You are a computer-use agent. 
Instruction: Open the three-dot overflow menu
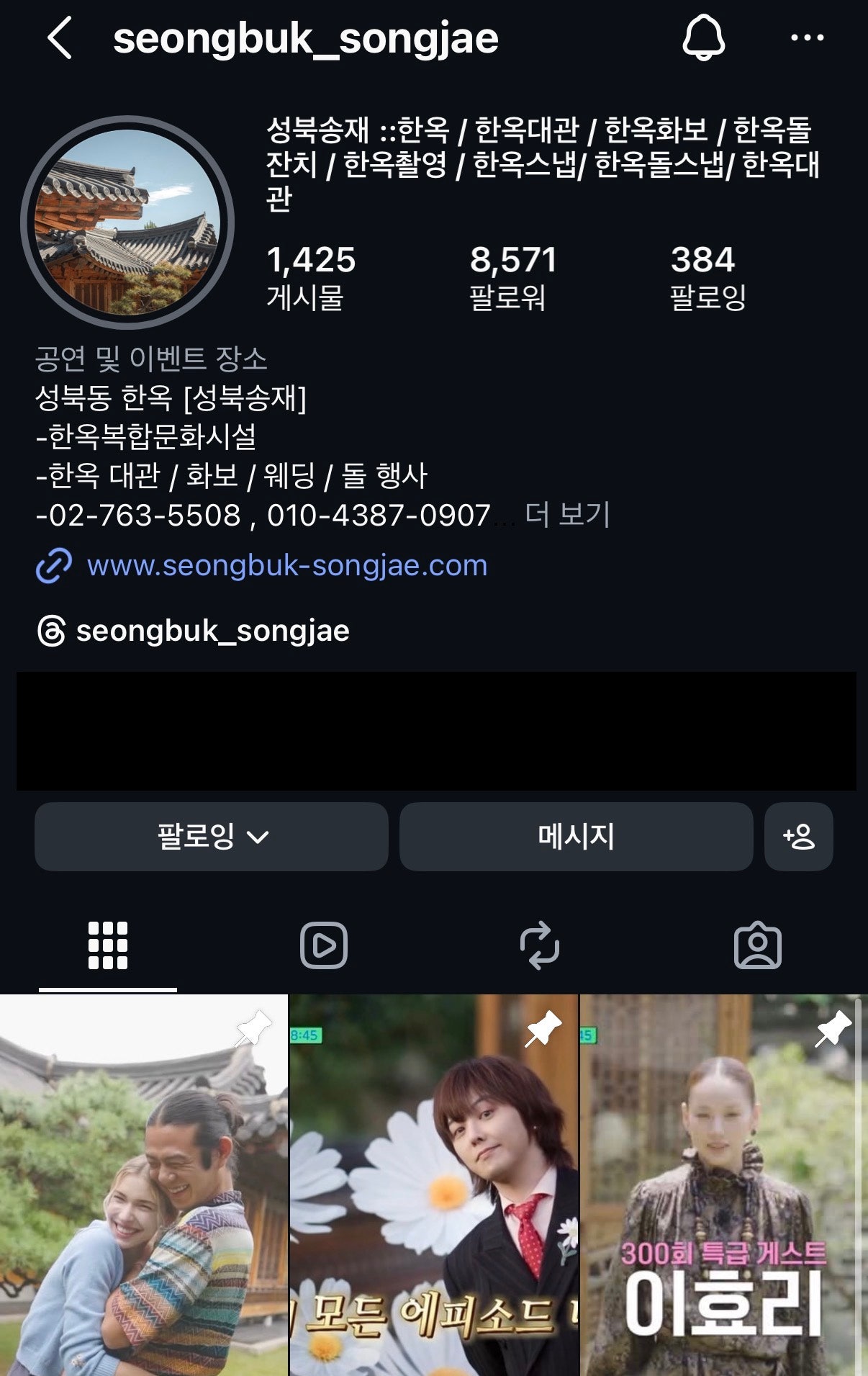pos(807,37)
